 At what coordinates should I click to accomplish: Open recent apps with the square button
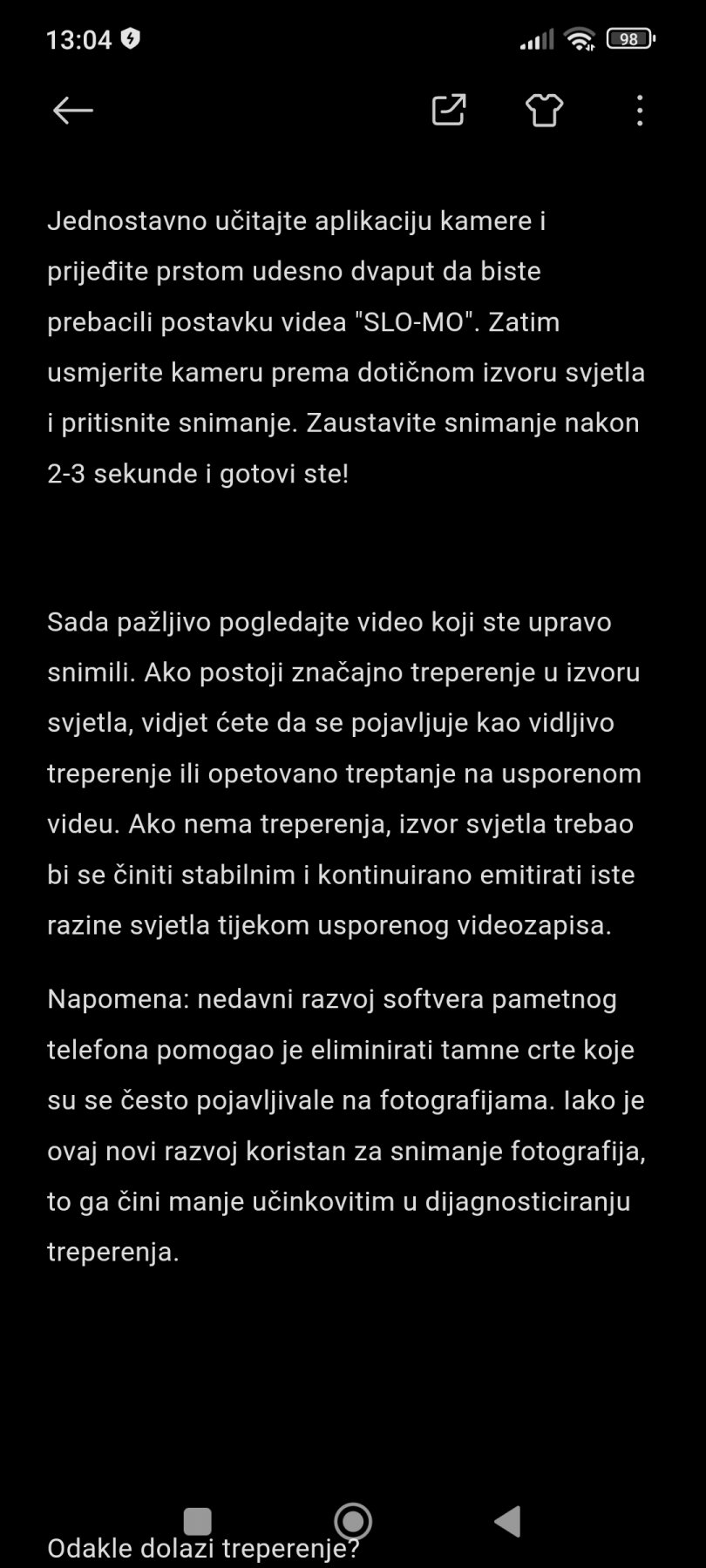(x=198, y=1522)
